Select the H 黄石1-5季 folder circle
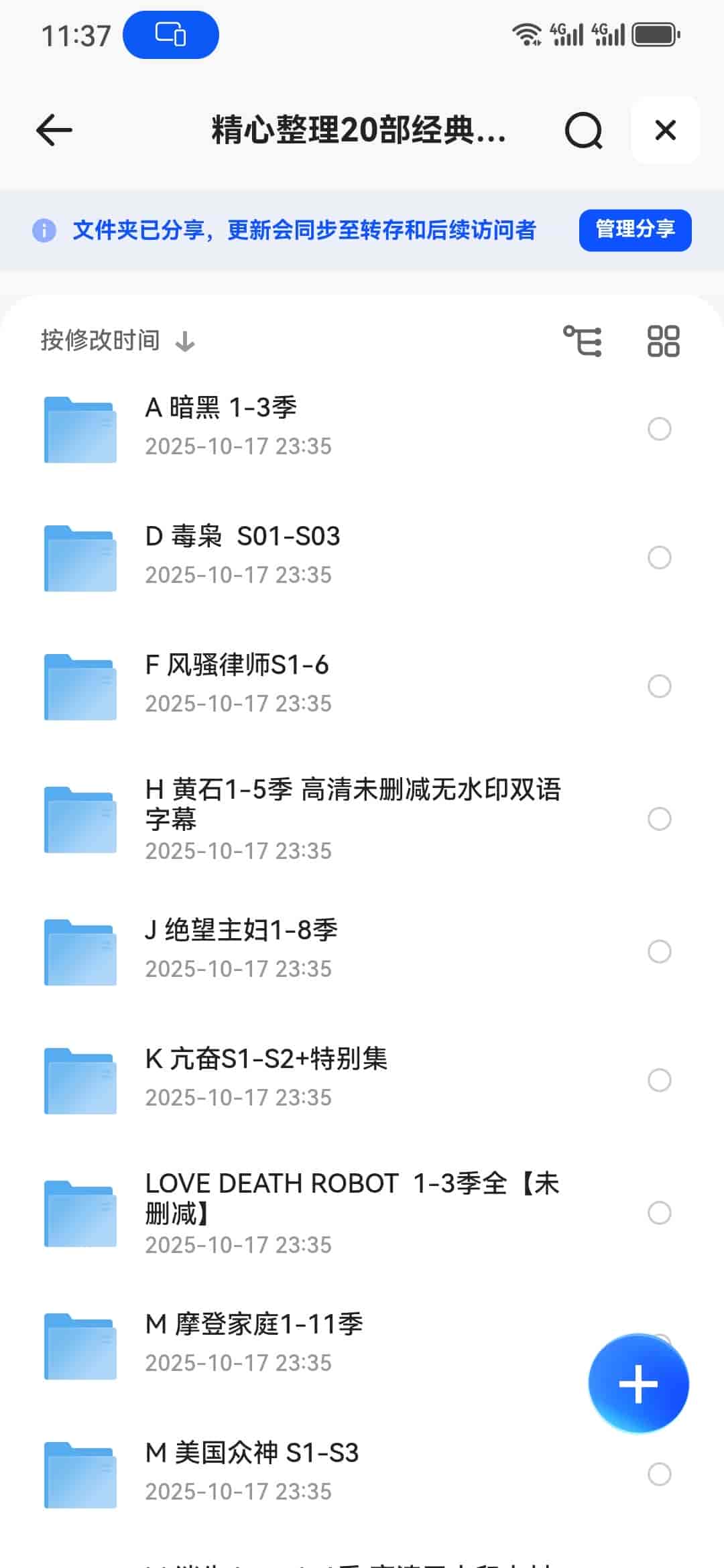 coord(660,819)
